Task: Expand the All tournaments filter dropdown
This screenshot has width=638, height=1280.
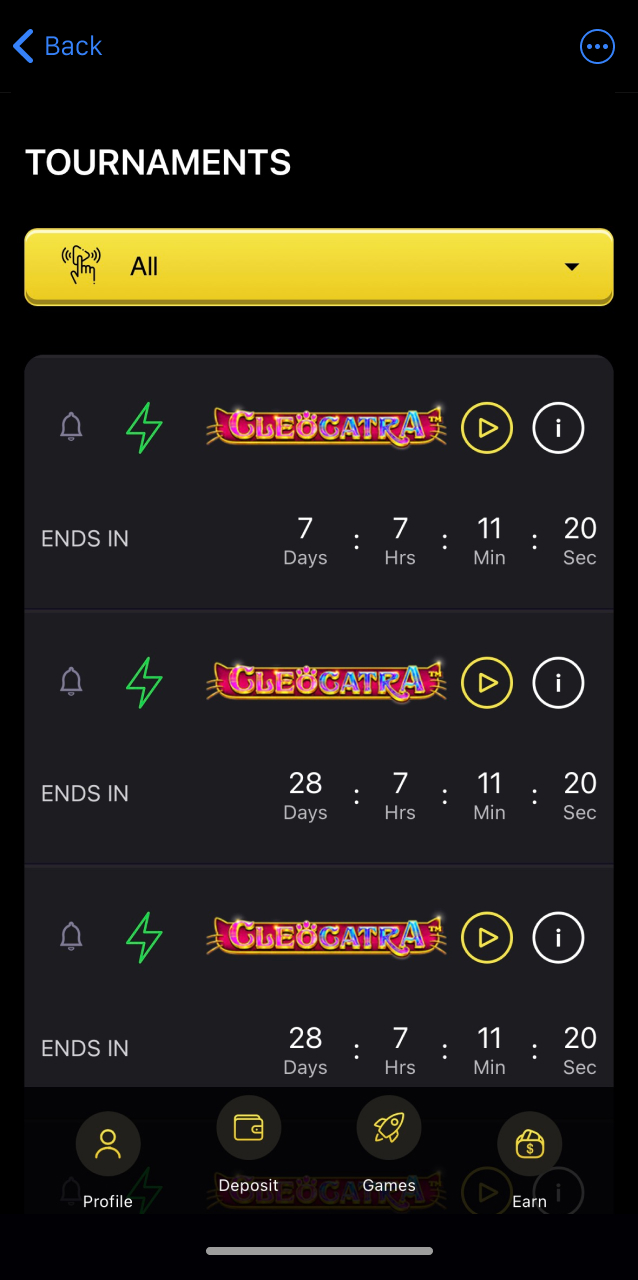Action: pyautogui.click(x=318, y=267)
